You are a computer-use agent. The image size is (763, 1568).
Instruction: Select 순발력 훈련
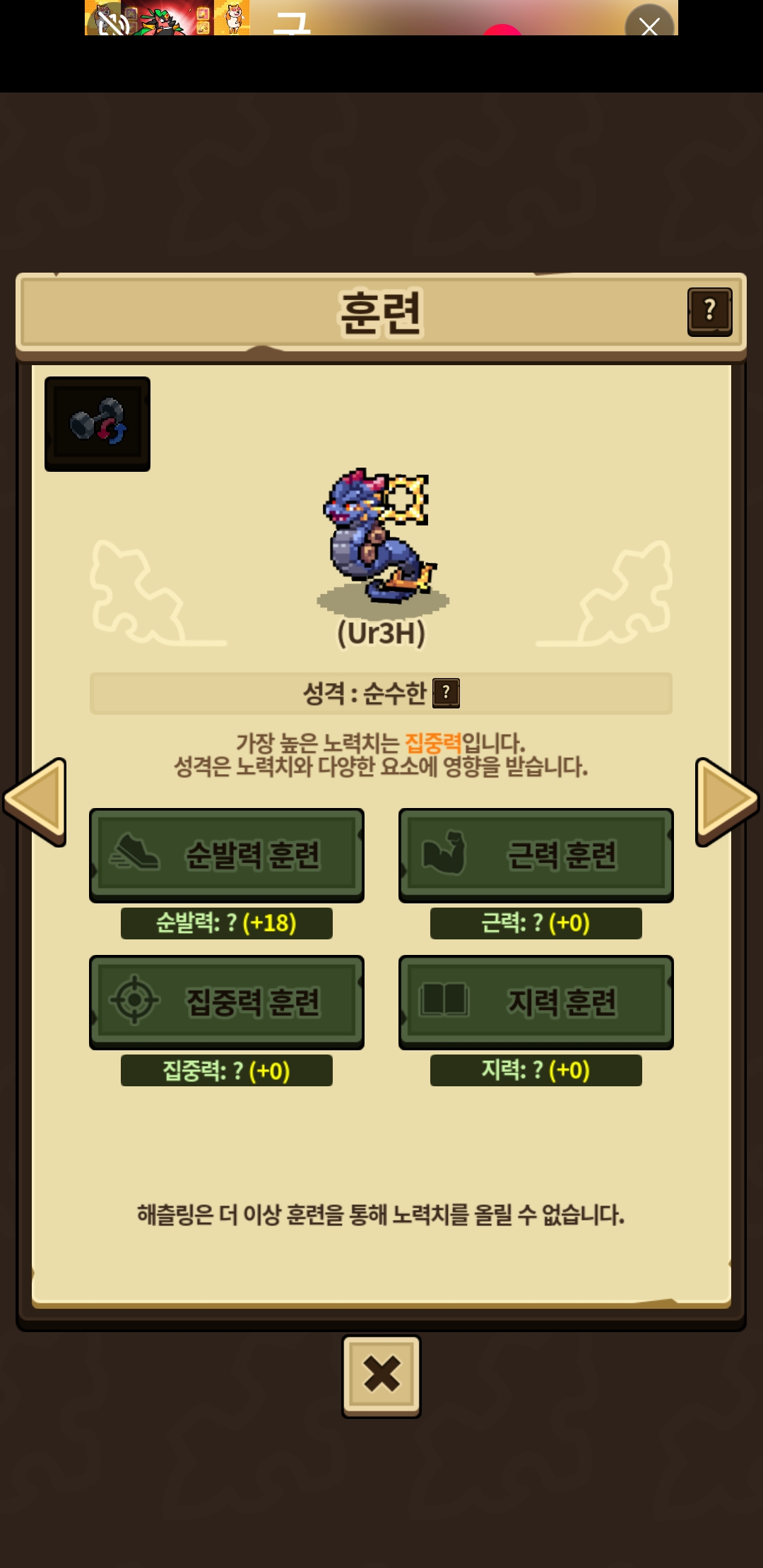pos(227,855)
